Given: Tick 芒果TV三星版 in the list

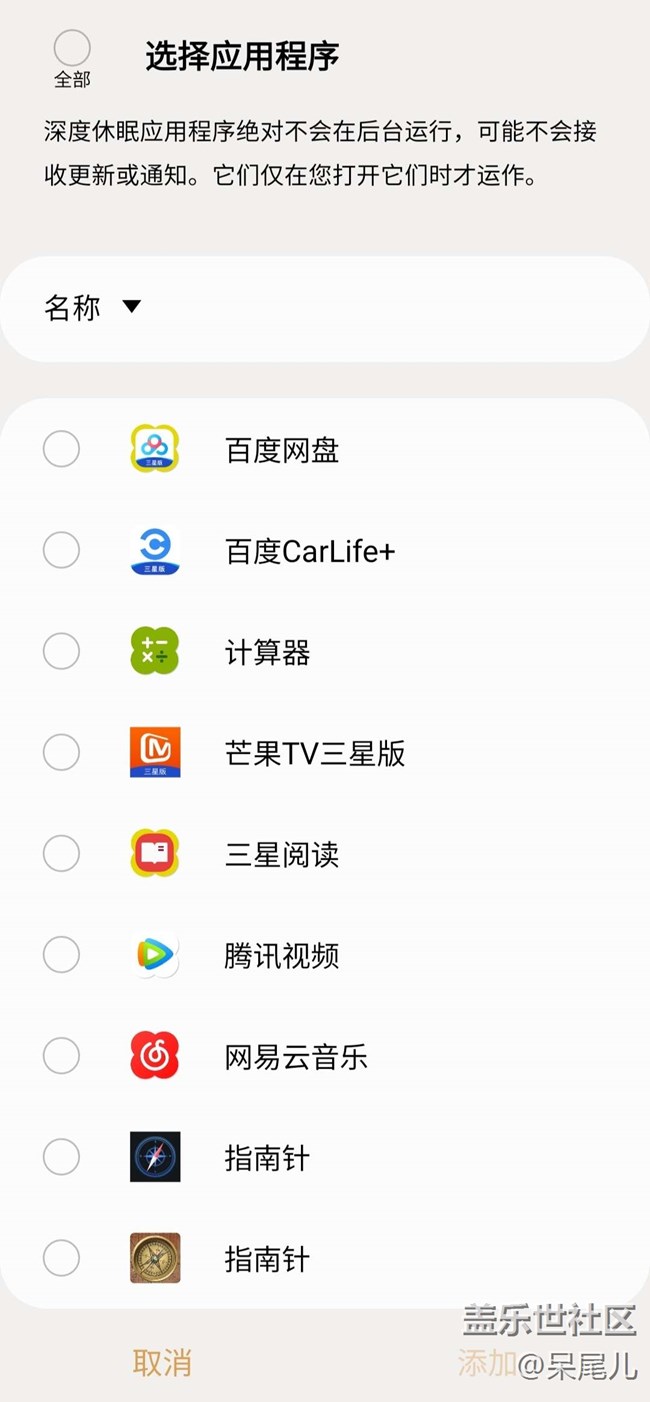Looking at the screenshot, I should pos(61,752).
